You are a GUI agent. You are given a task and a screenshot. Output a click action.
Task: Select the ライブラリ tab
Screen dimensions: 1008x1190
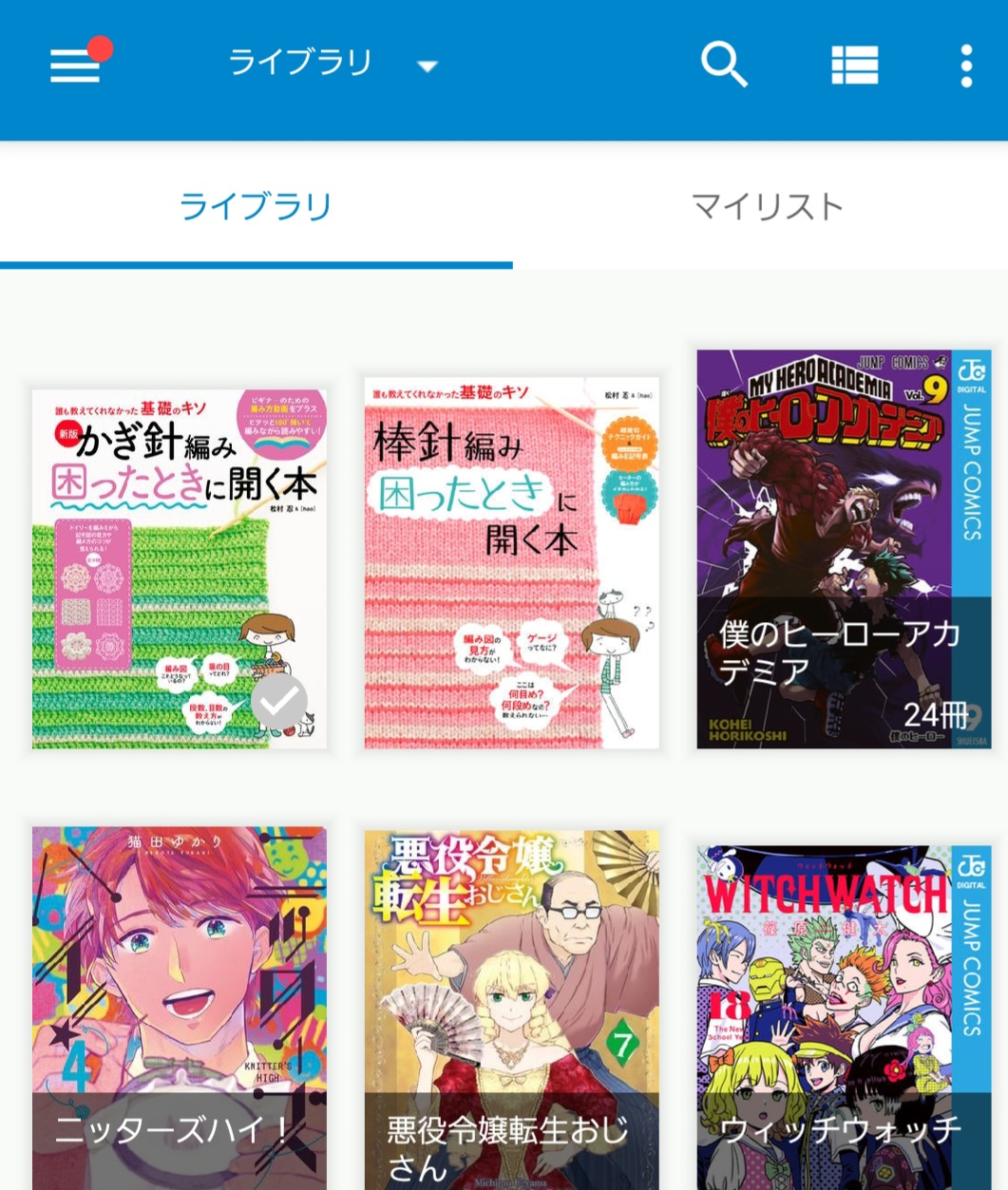click(x=256, y=206)
